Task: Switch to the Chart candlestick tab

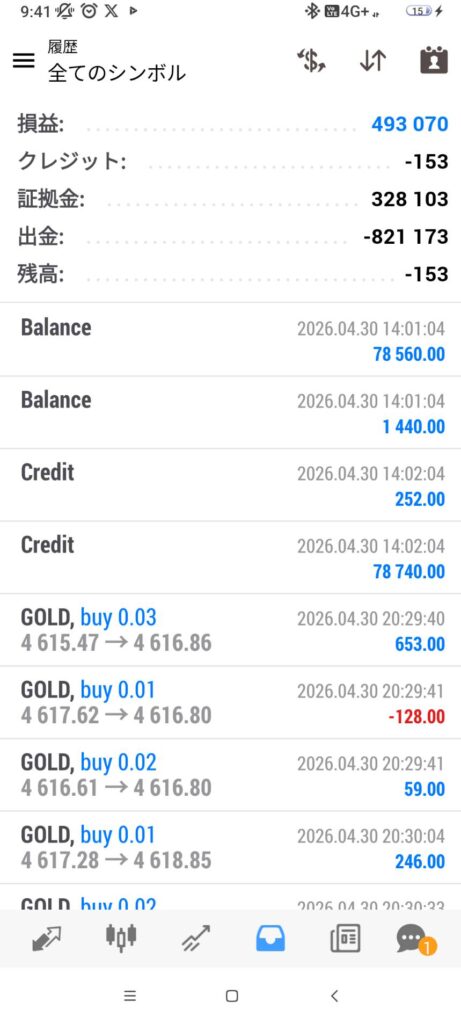Action: click(121, 938)
